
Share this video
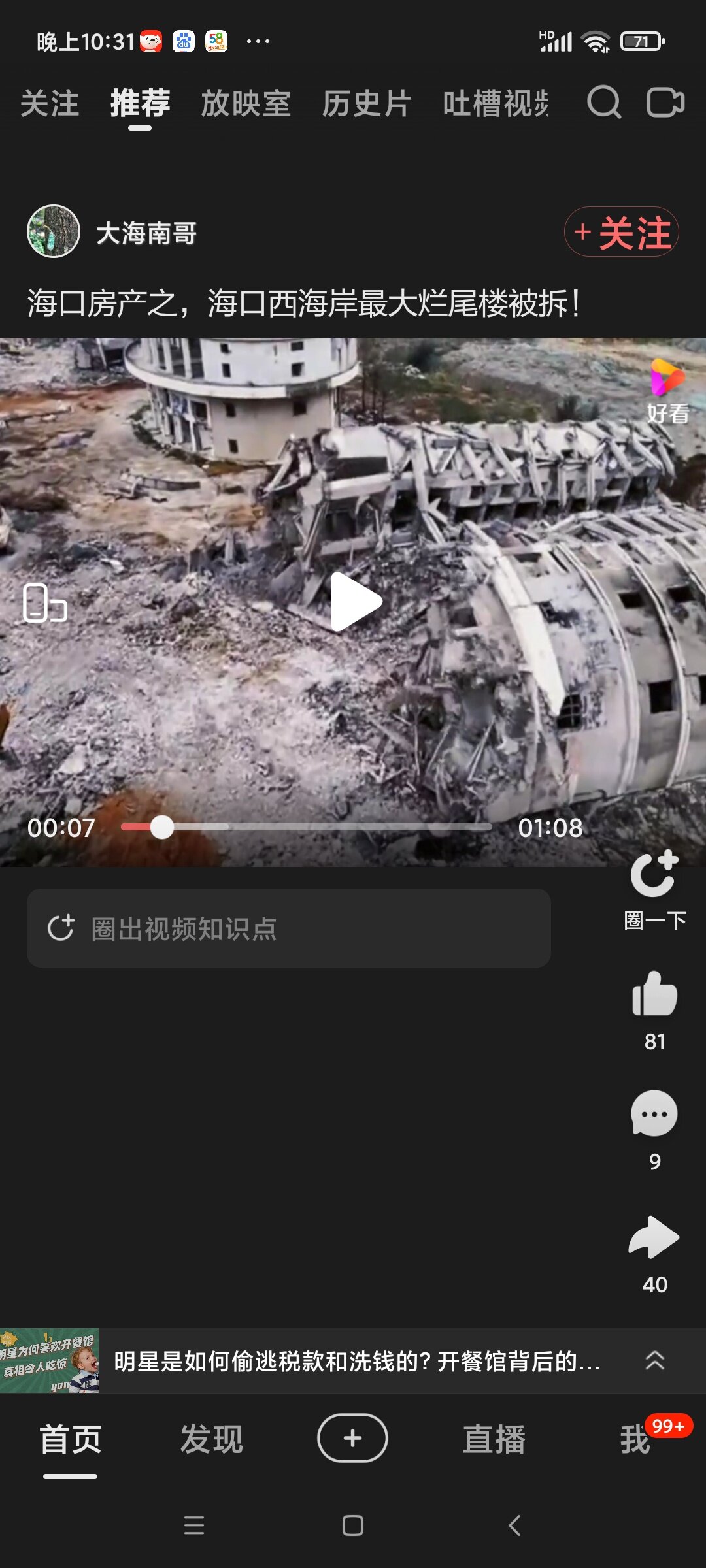click(x=654, y=1237)
